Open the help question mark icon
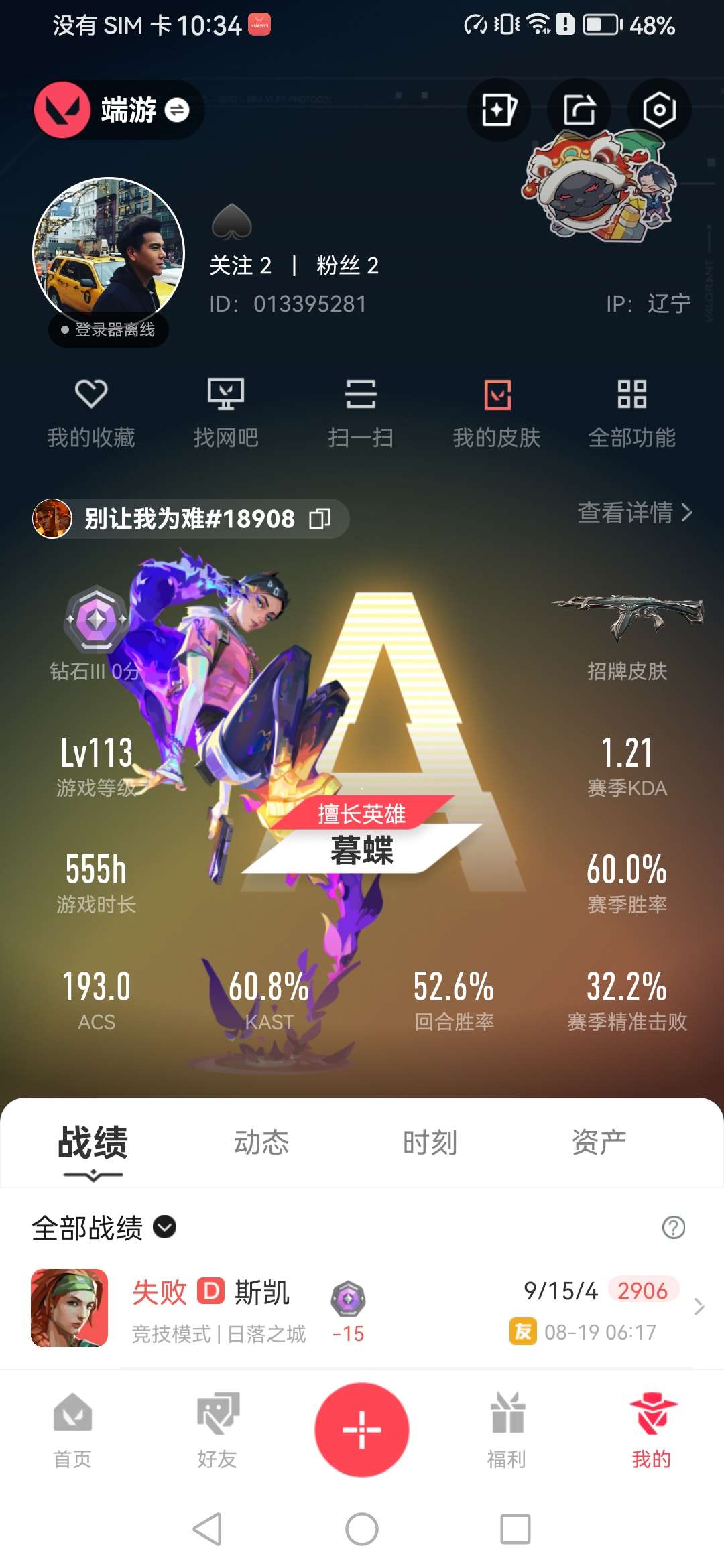This screenshot has height=1568, width=724. pyautogui.click(x=673, y=1227)
